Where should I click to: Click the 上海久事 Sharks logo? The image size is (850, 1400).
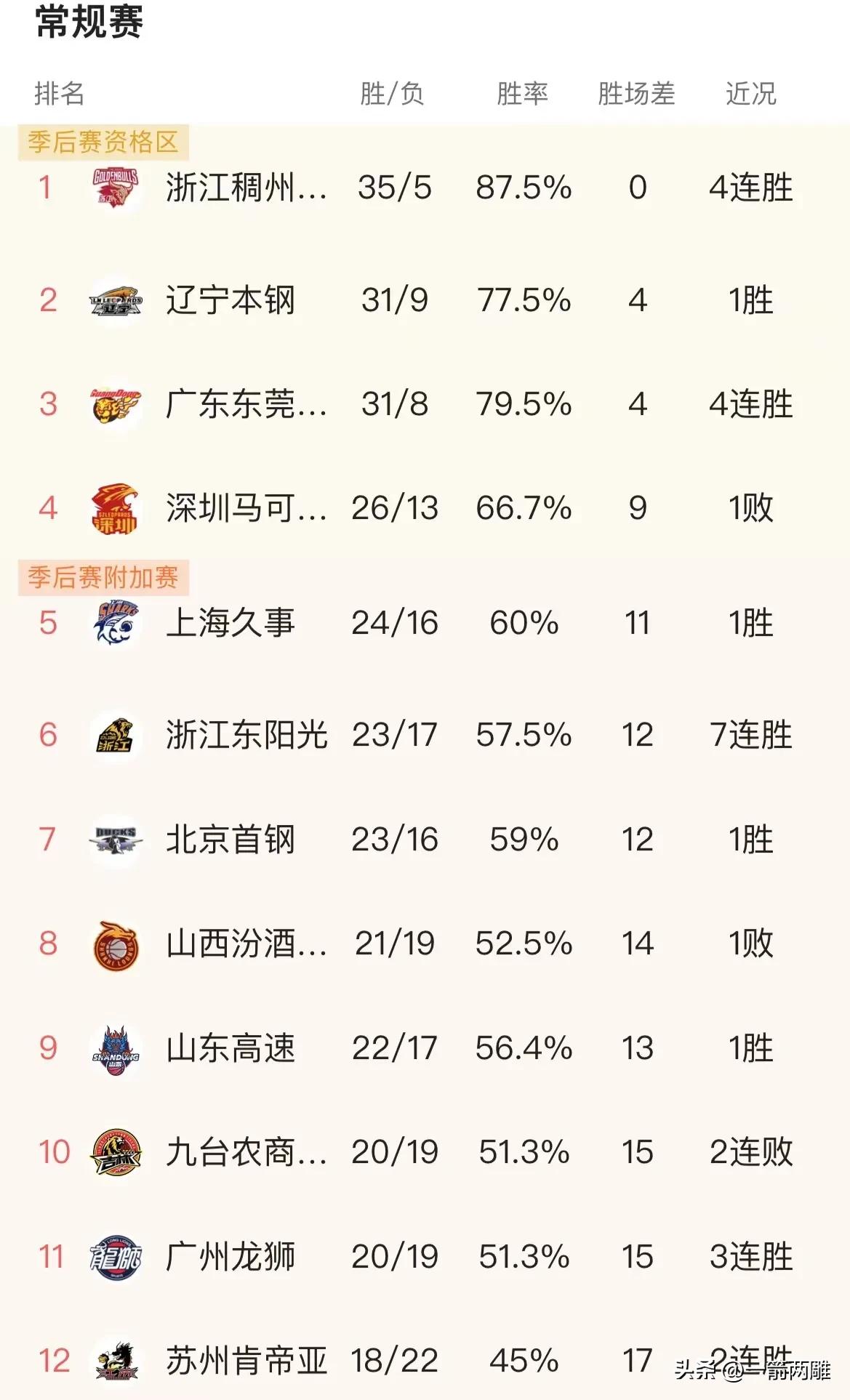click(113, 624)
